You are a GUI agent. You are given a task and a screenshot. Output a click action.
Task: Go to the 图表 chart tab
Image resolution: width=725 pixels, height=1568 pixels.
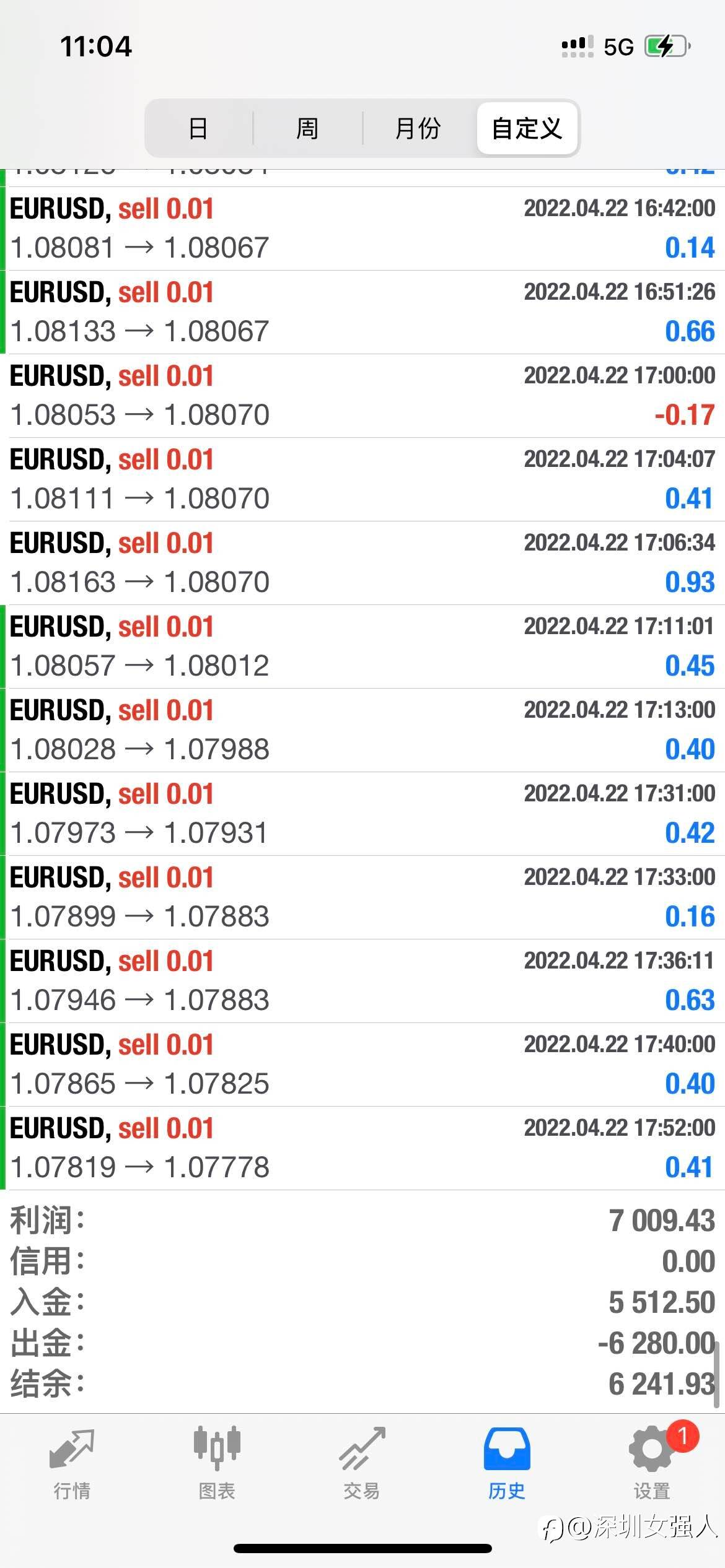click(217, 1463)
